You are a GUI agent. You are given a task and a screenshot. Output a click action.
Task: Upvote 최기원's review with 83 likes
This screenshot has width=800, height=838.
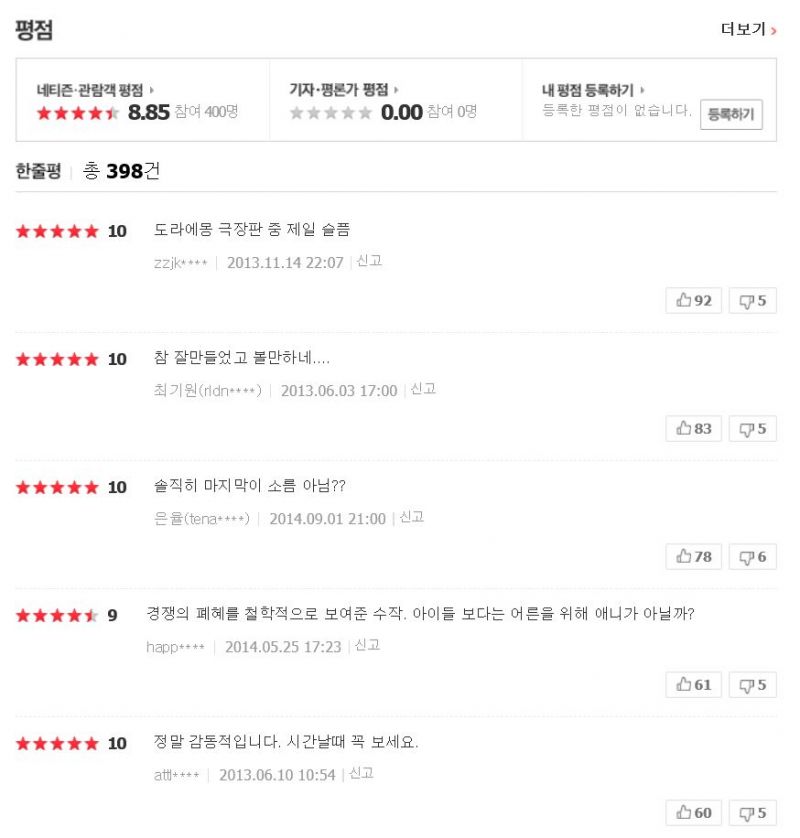click(x=694, y=429)
